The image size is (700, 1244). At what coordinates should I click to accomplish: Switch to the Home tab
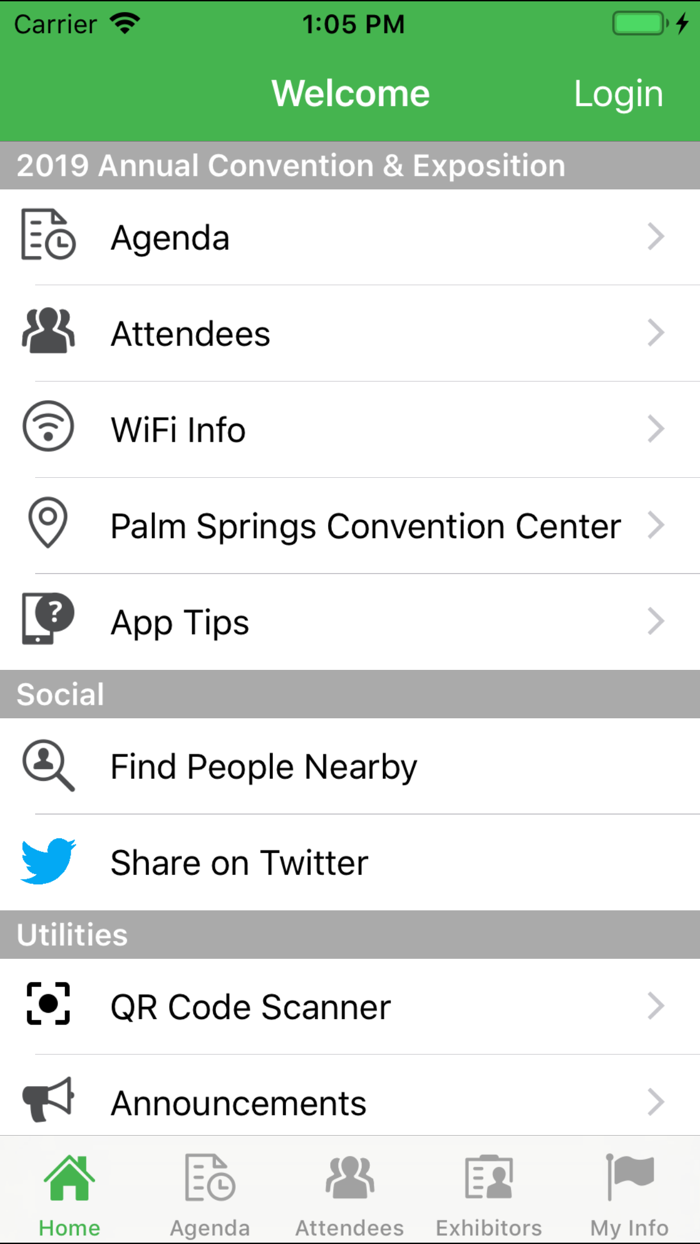69,1194
